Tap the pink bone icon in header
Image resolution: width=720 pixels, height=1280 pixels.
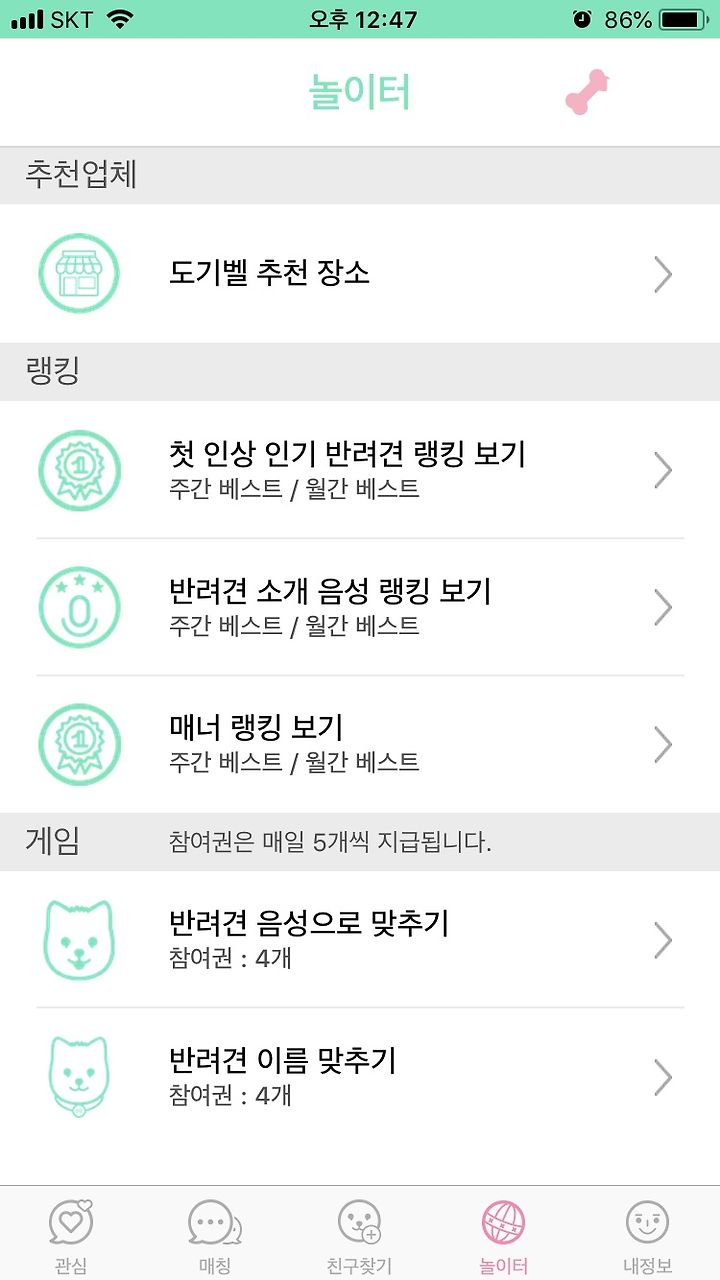(x=588, y=92)
